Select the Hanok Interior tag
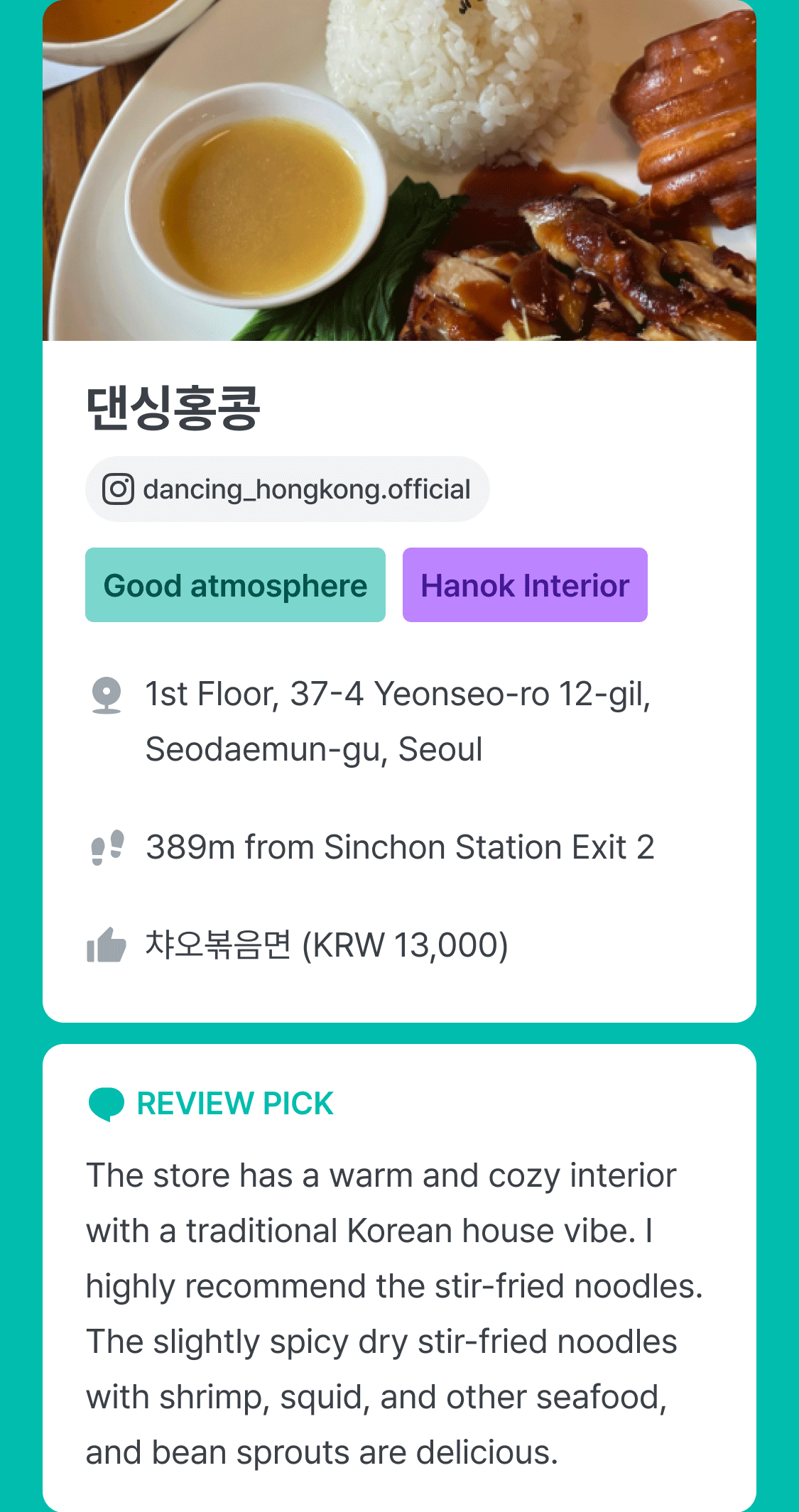Screen dimensions: 799x1512 click(x=524, y=585)
